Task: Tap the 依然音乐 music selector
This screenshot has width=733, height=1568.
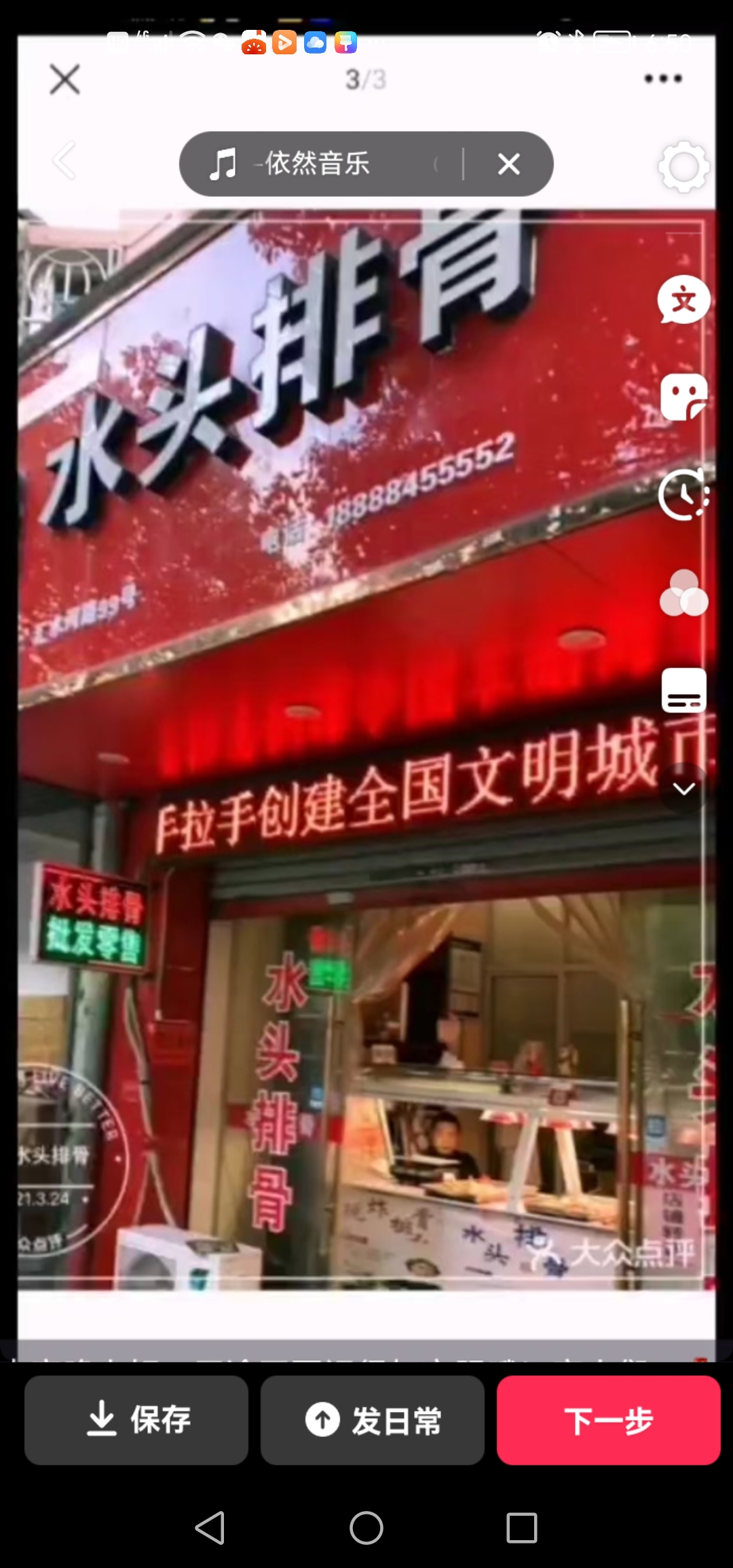Action: (319, 164)
